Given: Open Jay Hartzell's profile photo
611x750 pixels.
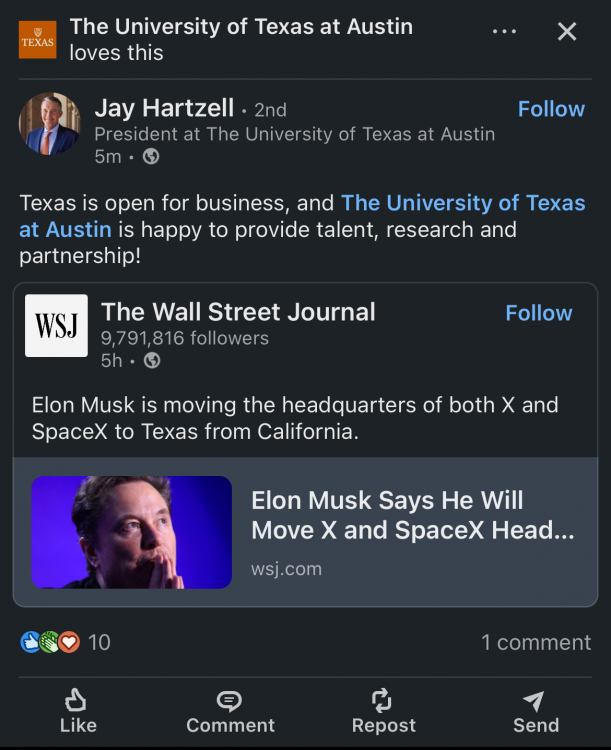Looking at the screenshot, I should [49, 124].
